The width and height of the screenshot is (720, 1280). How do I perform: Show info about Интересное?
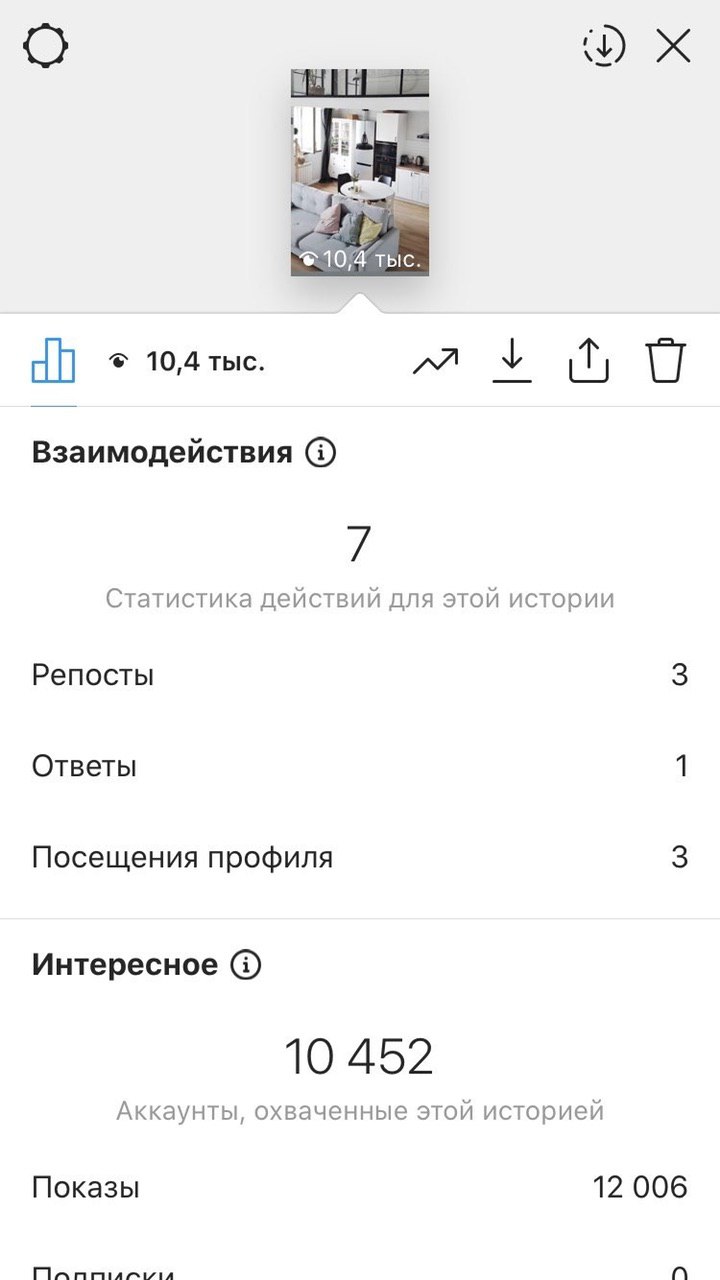click(246, 965)
